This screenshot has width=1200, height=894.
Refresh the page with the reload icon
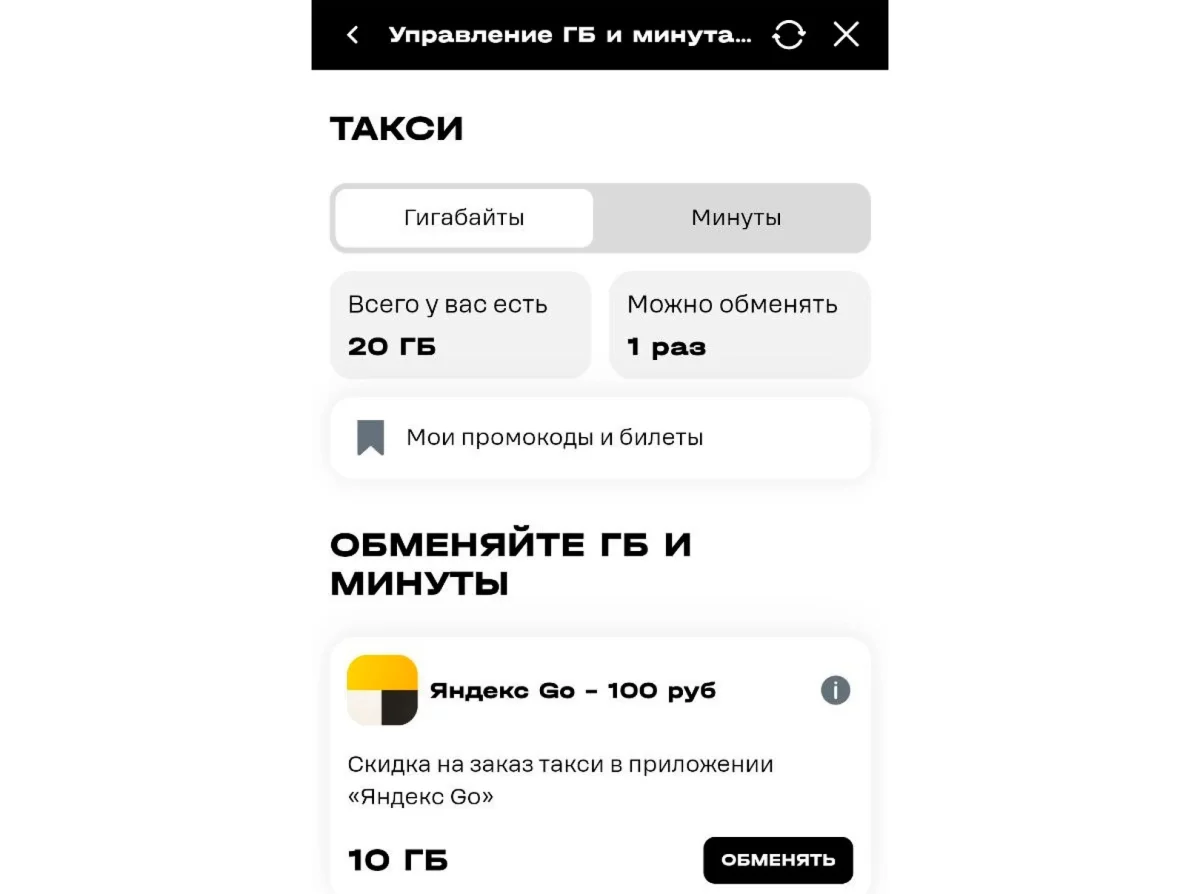pyautogui.click(x=788, y=35)
